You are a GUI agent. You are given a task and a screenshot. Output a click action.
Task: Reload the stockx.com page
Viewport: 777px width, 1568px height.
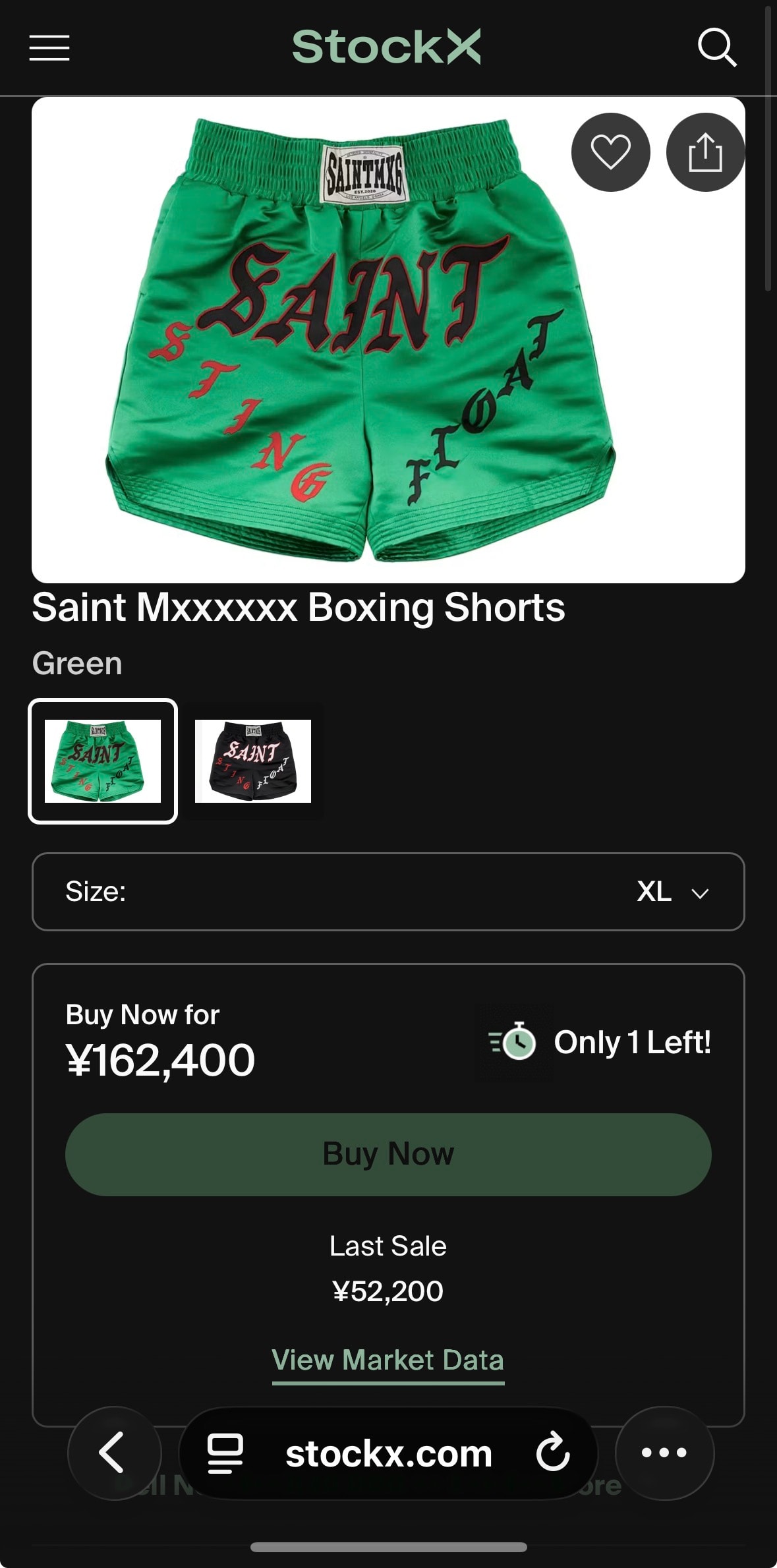(552, 1453)
